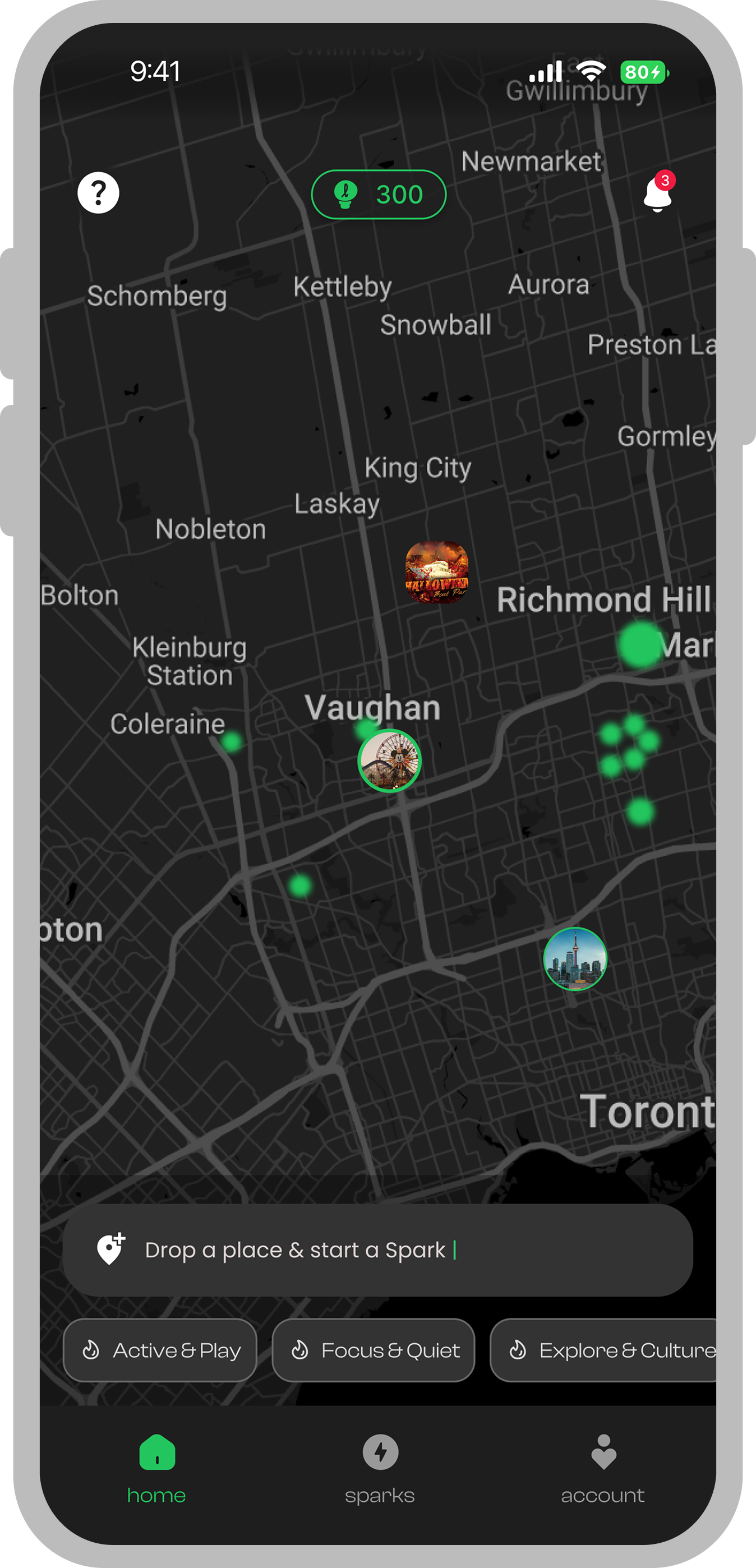Open the notifications bell
The height and width of the screenshot is (1568, 756).
coord(657,194)
